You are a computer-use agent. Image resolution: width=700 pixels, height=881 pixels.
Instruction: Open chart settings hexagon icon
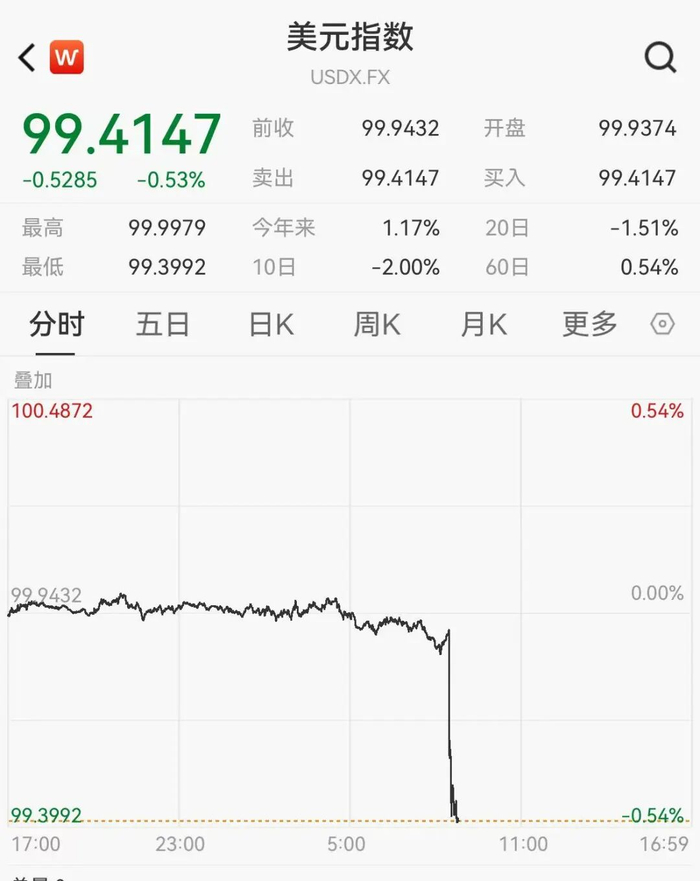pos(662,324)
